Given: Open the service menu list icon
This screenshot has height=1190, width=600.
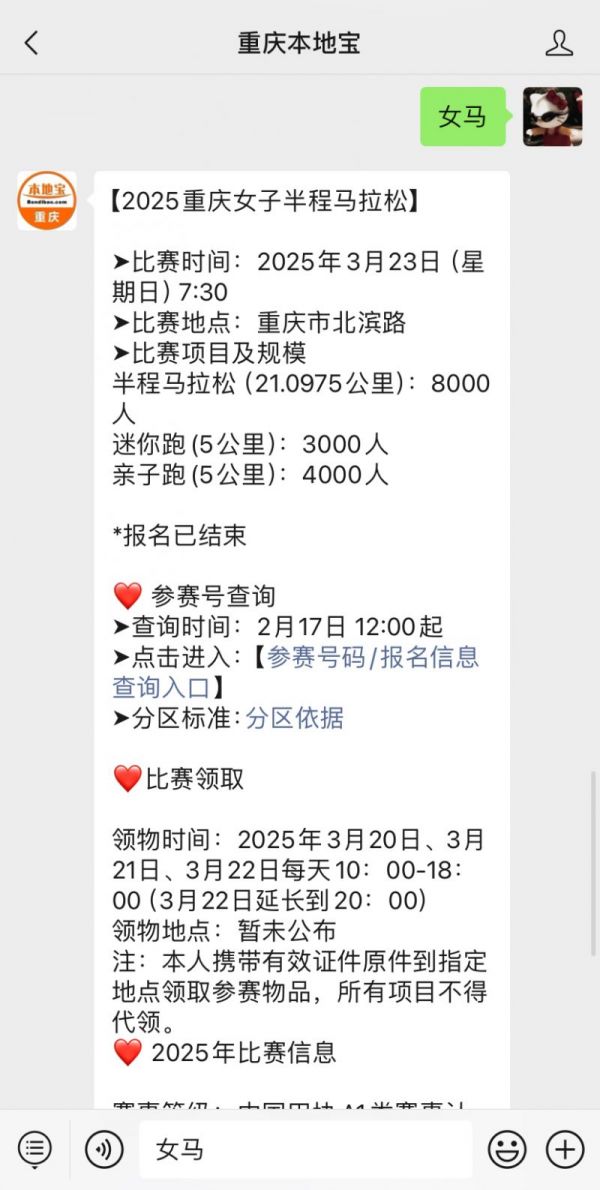Looking at the screenshot, I should click(x=35, y=1149).
